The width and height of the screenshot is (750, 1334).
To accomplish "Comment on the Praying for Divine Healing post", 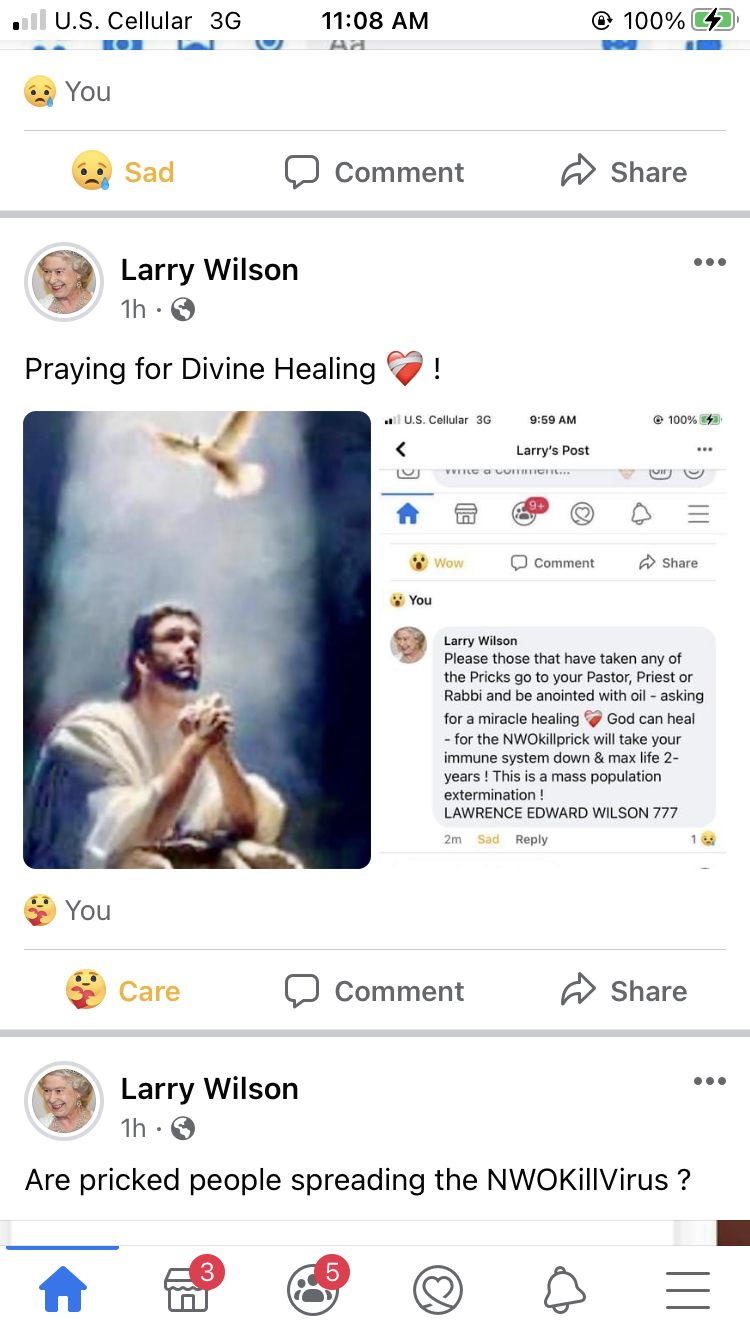I will 374,991.
